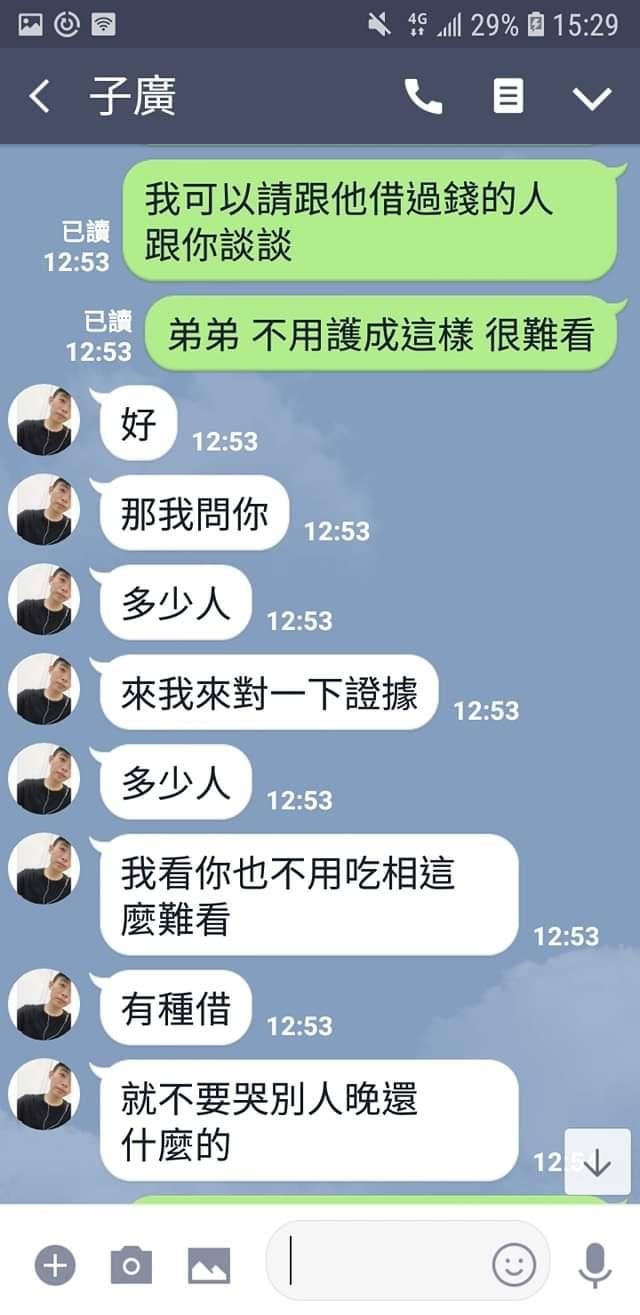
Task: Open the notes icon in header
Action: tap(508, 97)
